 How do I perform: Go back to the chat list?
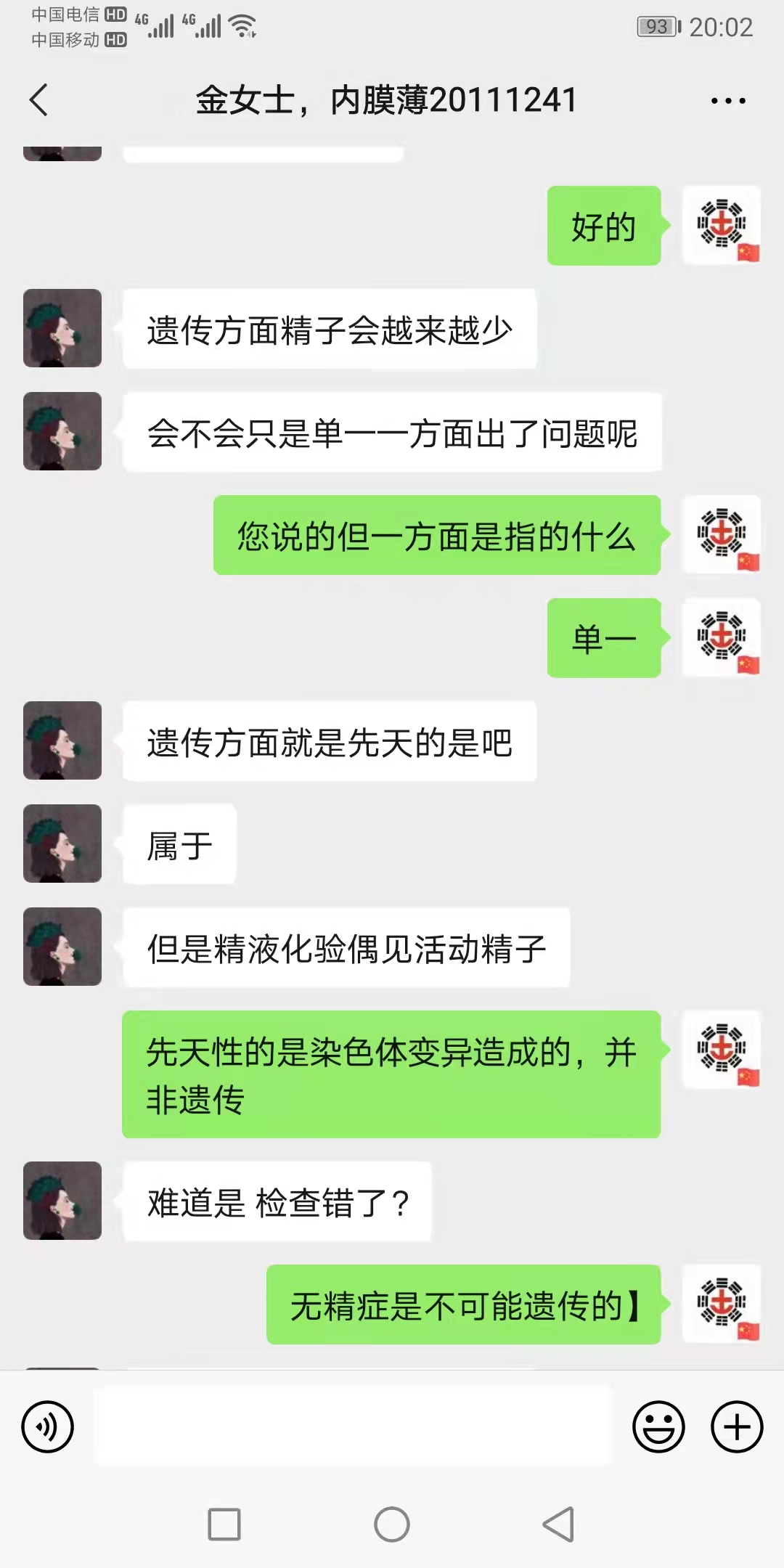(x=39, y=99)
